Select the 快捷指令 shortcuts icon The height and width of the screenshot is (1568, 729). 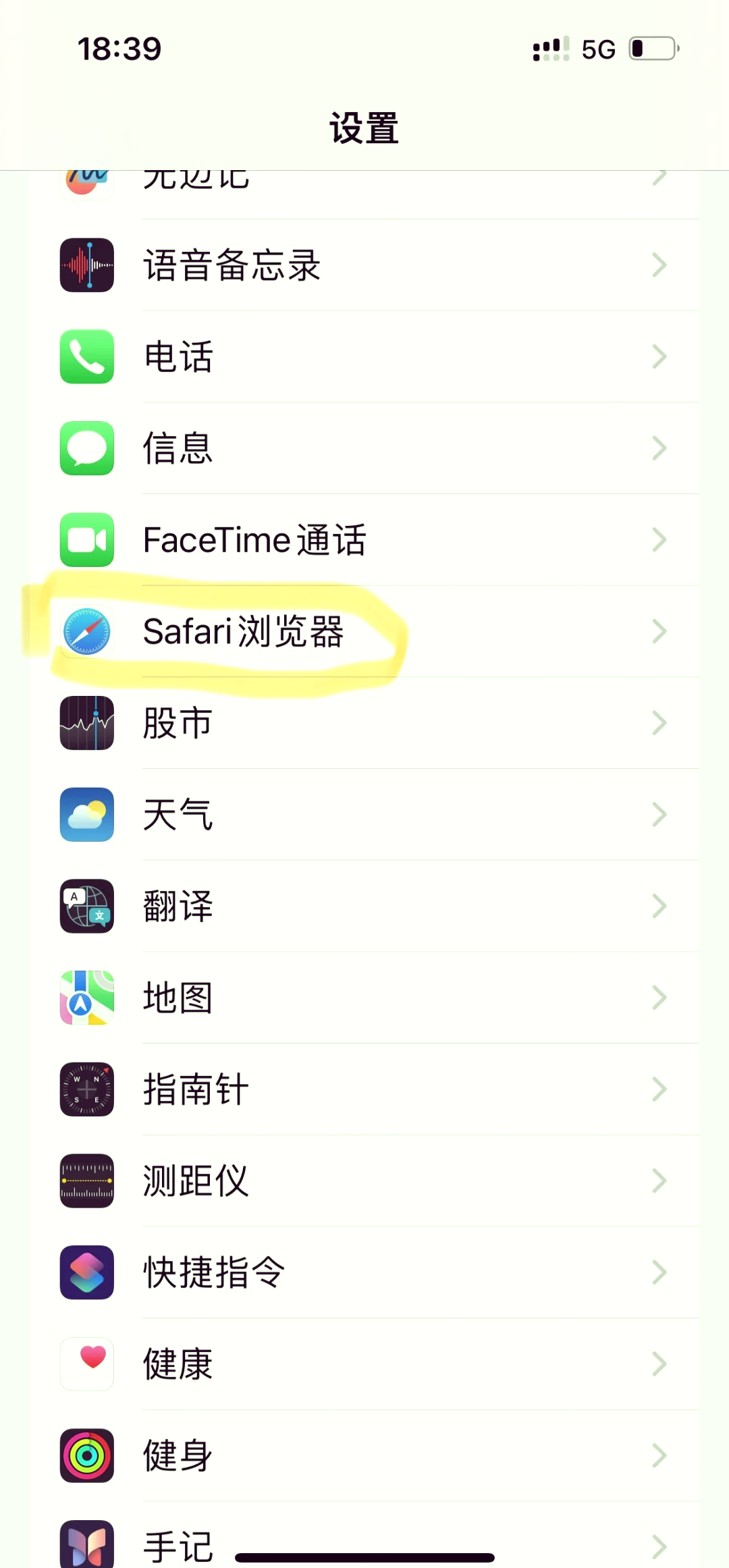point(86,1272)
